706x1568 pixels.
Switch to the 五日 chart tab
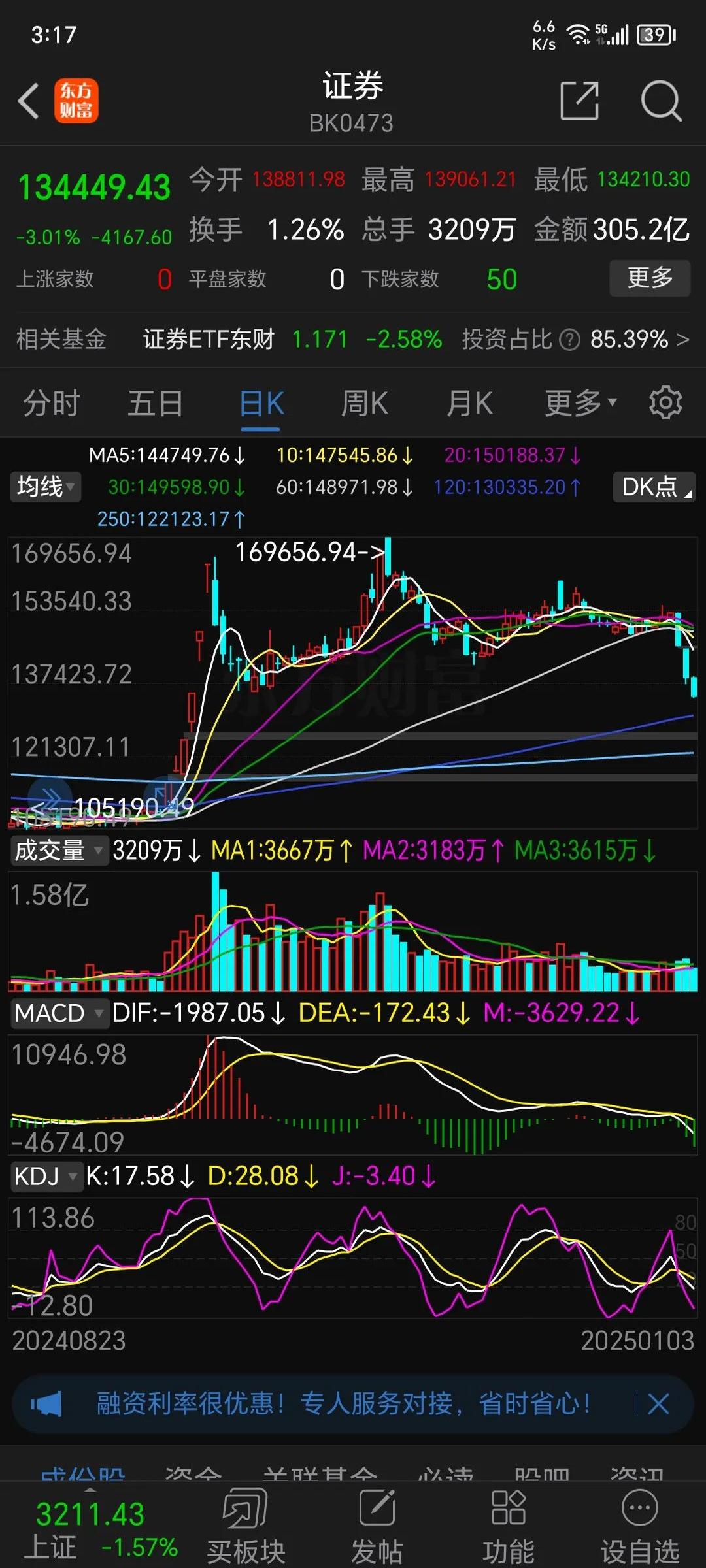click(155, 403)
